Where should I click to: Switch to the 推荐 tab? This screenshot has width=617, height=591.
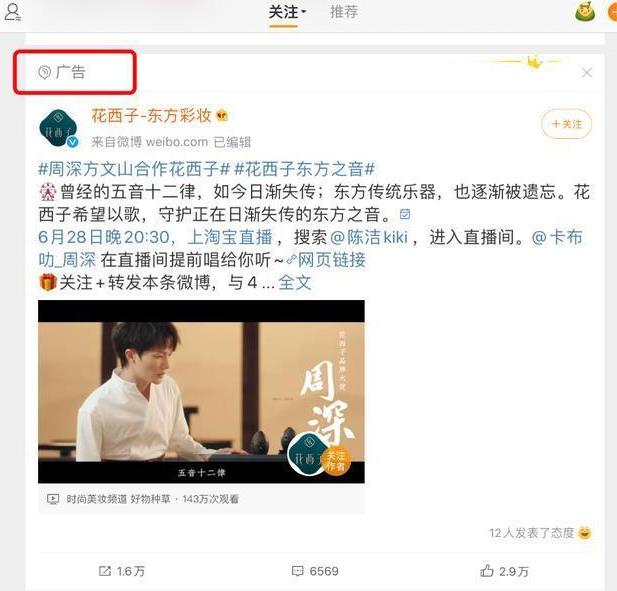343,12
